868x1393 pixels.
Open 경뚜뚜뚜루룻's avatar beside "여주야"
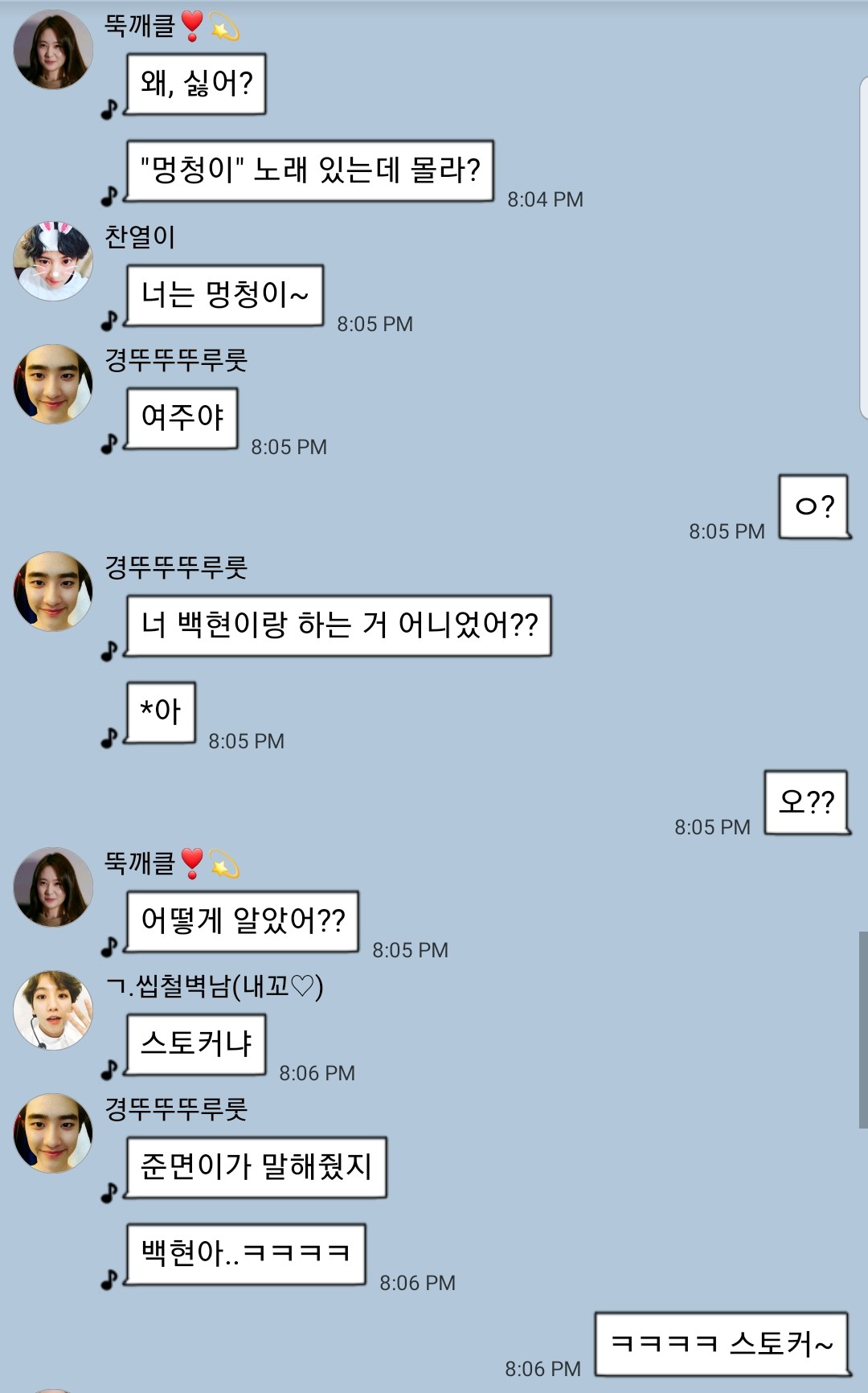click(x=53, y=384)
